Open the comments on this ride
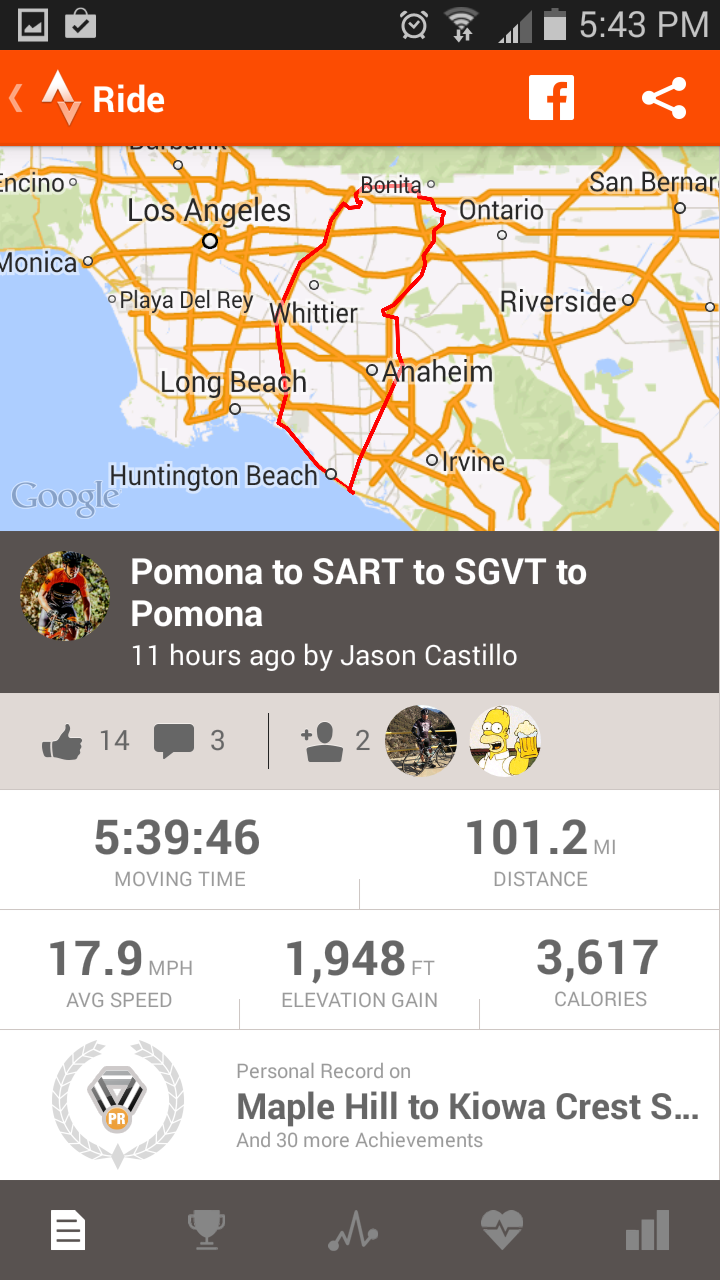The image size is (720, 1280). [x=174, y=741]
